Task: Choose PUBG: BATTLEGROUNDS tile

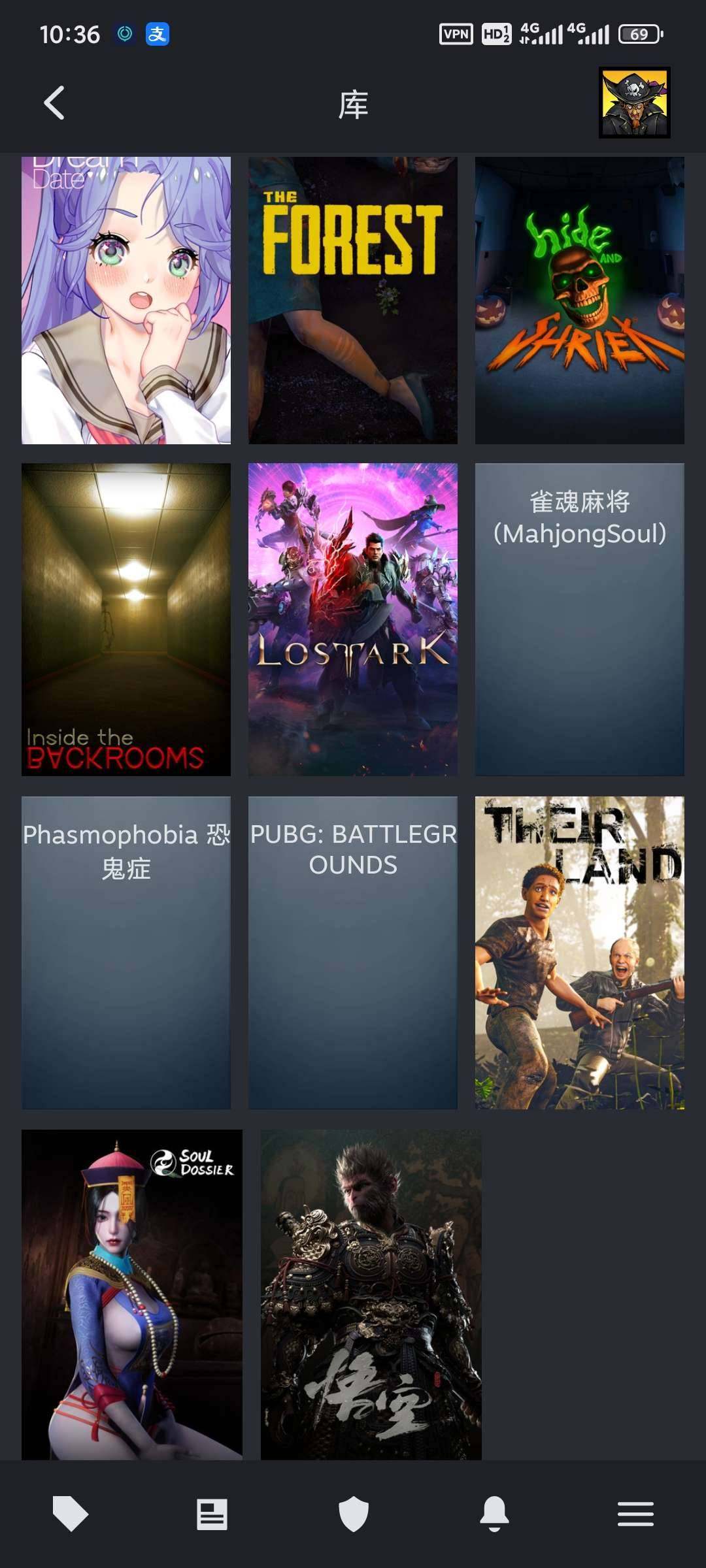Action: [353, 953]
